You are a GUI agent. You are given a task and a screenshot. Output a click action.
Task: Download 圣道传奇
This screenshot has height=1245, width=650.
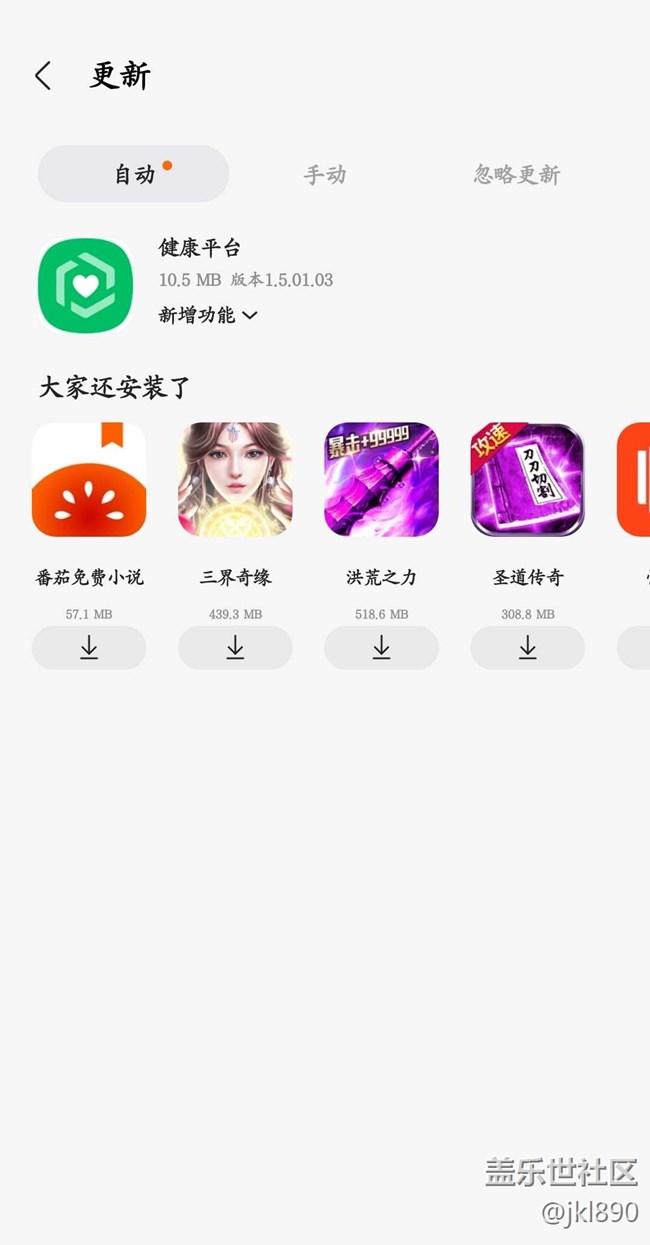coord(527,648)
